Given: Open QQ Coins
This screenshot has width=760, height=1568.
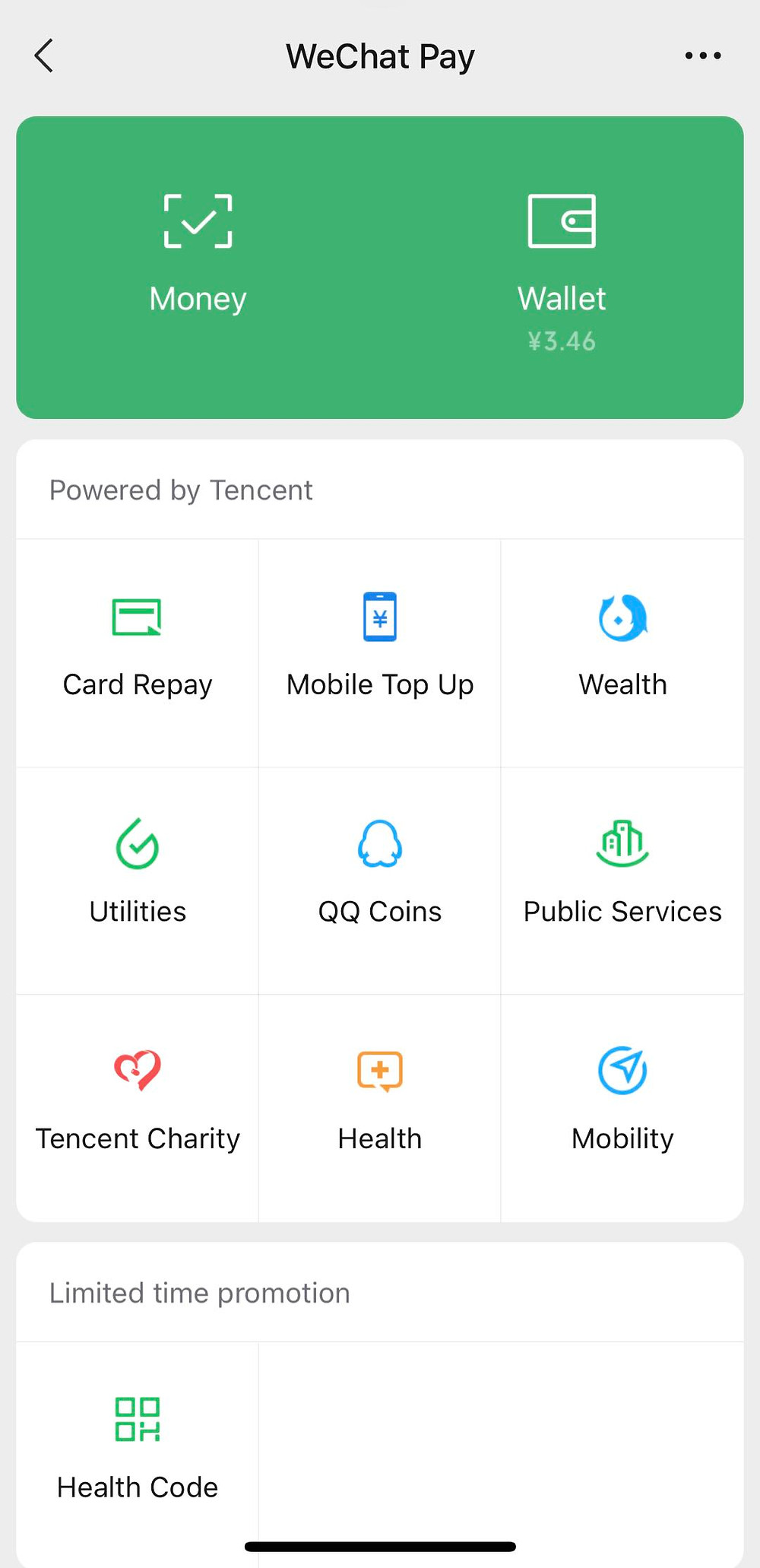Looking at the screenshot, I should tap(380, 881).
